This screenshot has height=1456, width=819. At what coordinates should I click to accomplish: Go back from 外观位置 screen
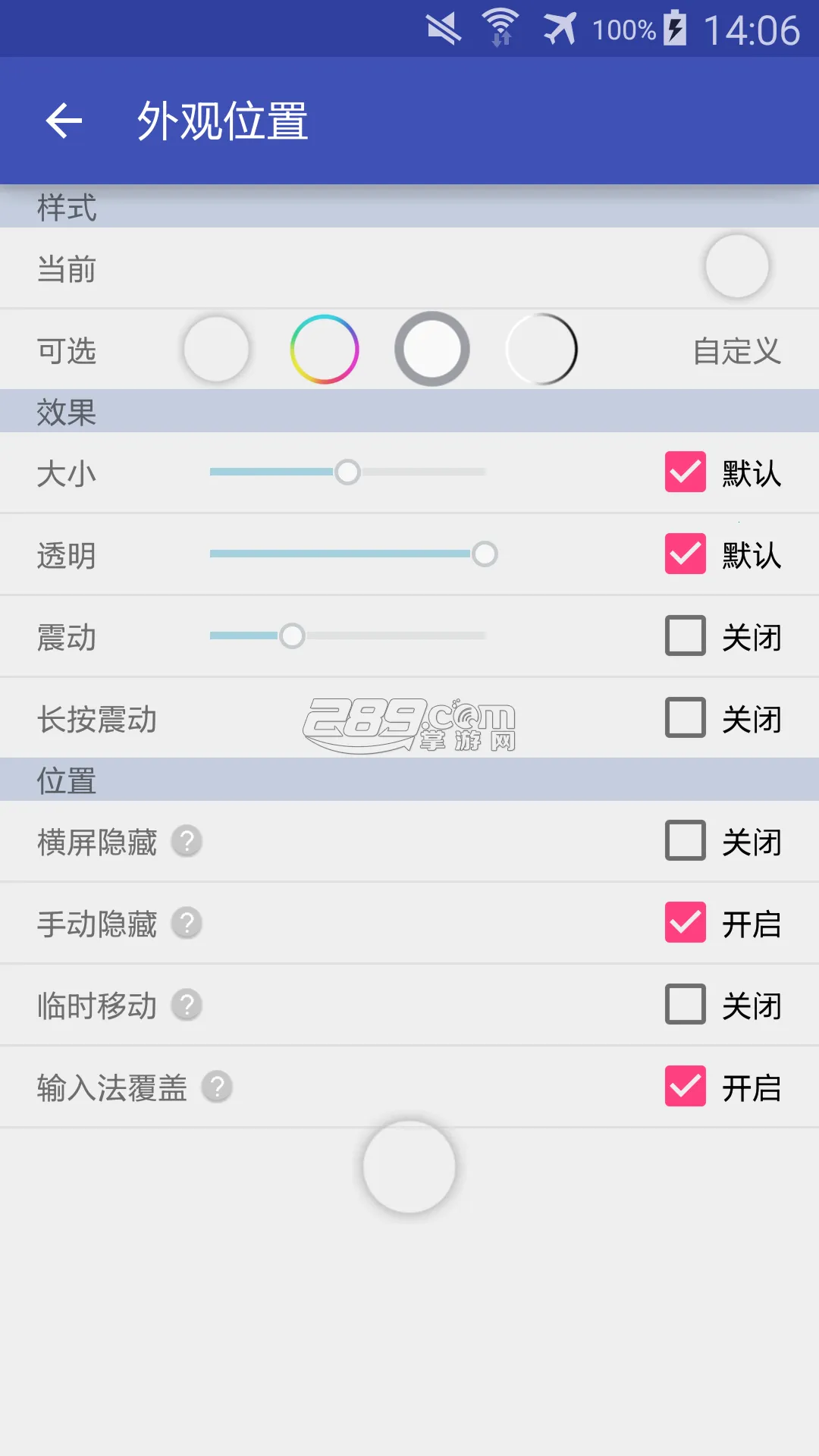pyautogui.click(x=64, y=121)
